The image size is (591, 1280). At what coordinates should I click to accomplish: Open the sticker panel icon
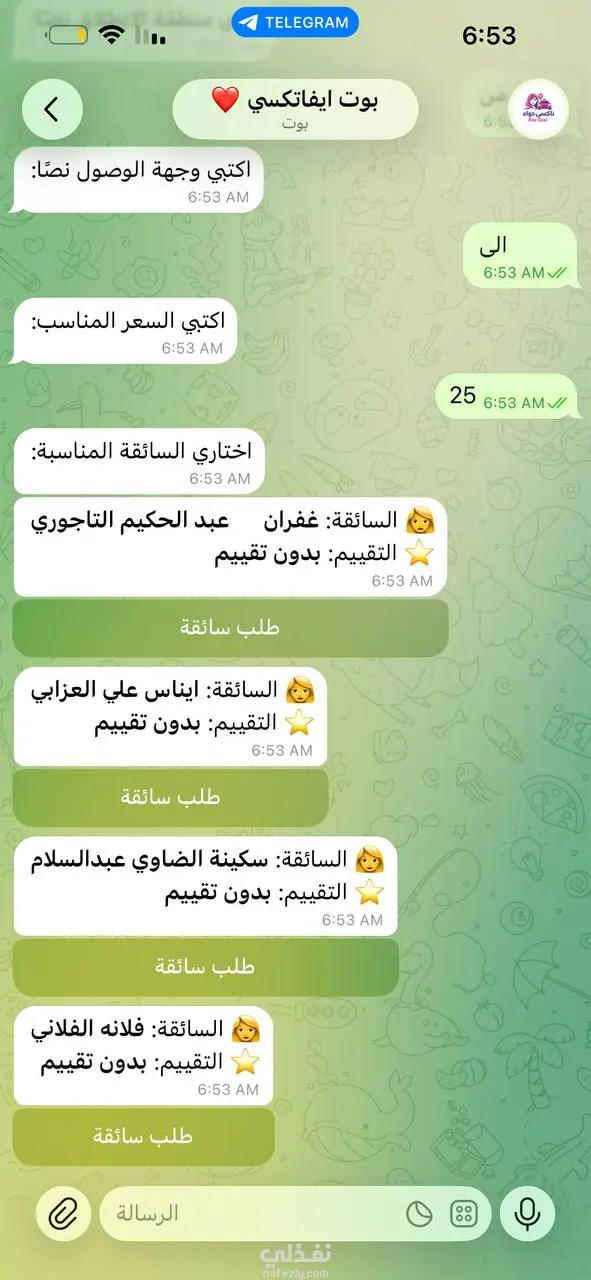420,1214
